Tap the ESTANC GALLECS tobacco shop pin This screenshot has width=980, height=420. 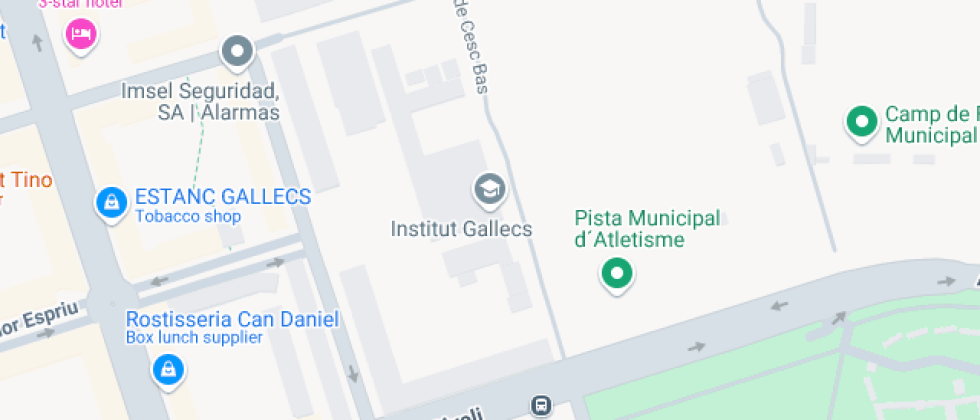111,204
